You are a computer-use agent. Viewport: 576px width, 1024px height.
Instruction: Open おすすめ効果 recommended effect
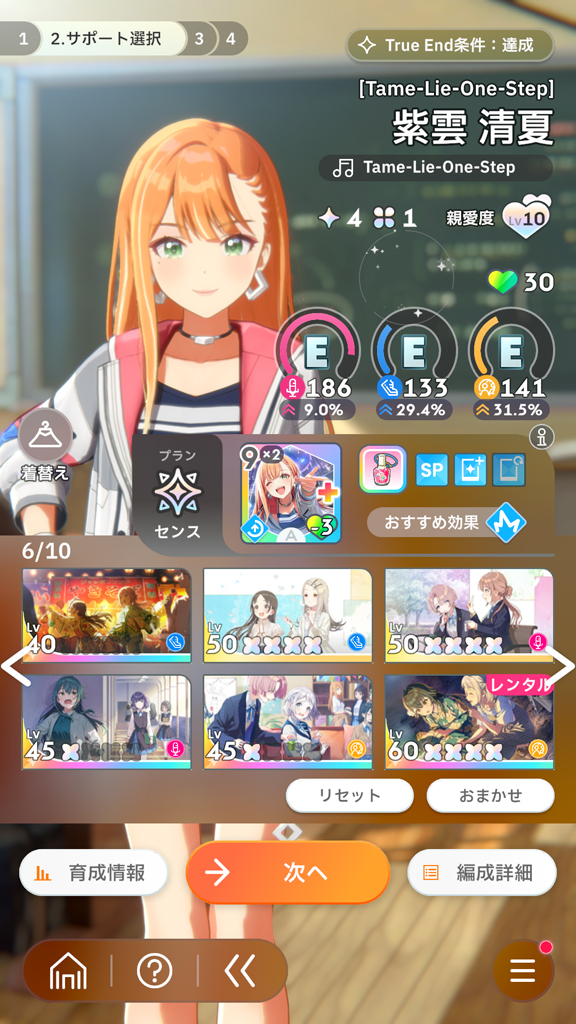pyautogui.click(x=449, y=522)
